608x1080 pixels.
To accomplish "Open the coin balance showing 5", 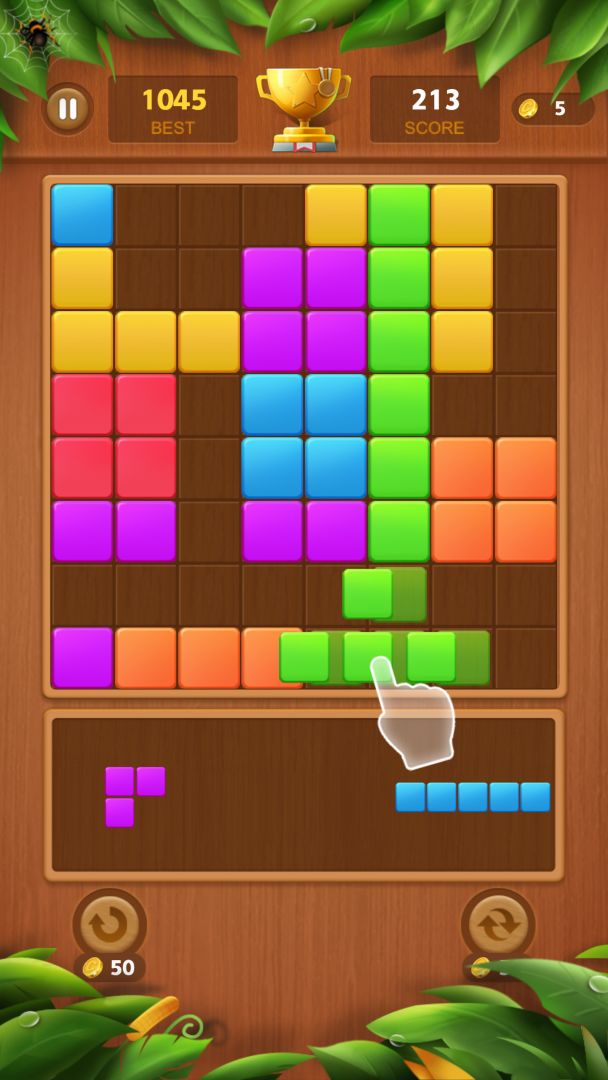I will pyautogui.click(x=552, y=109).
